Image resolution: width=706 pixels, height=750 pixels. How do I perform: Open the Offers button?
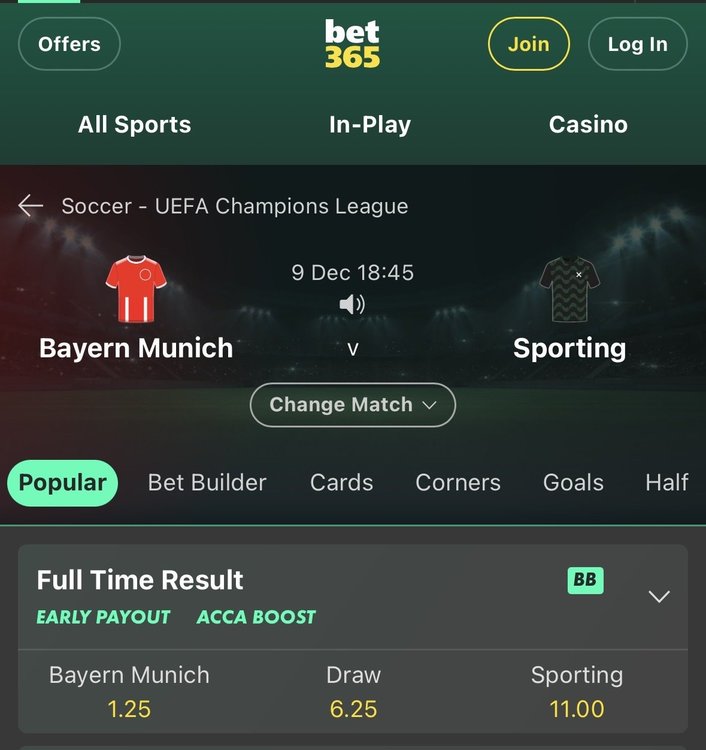point(69,44)
